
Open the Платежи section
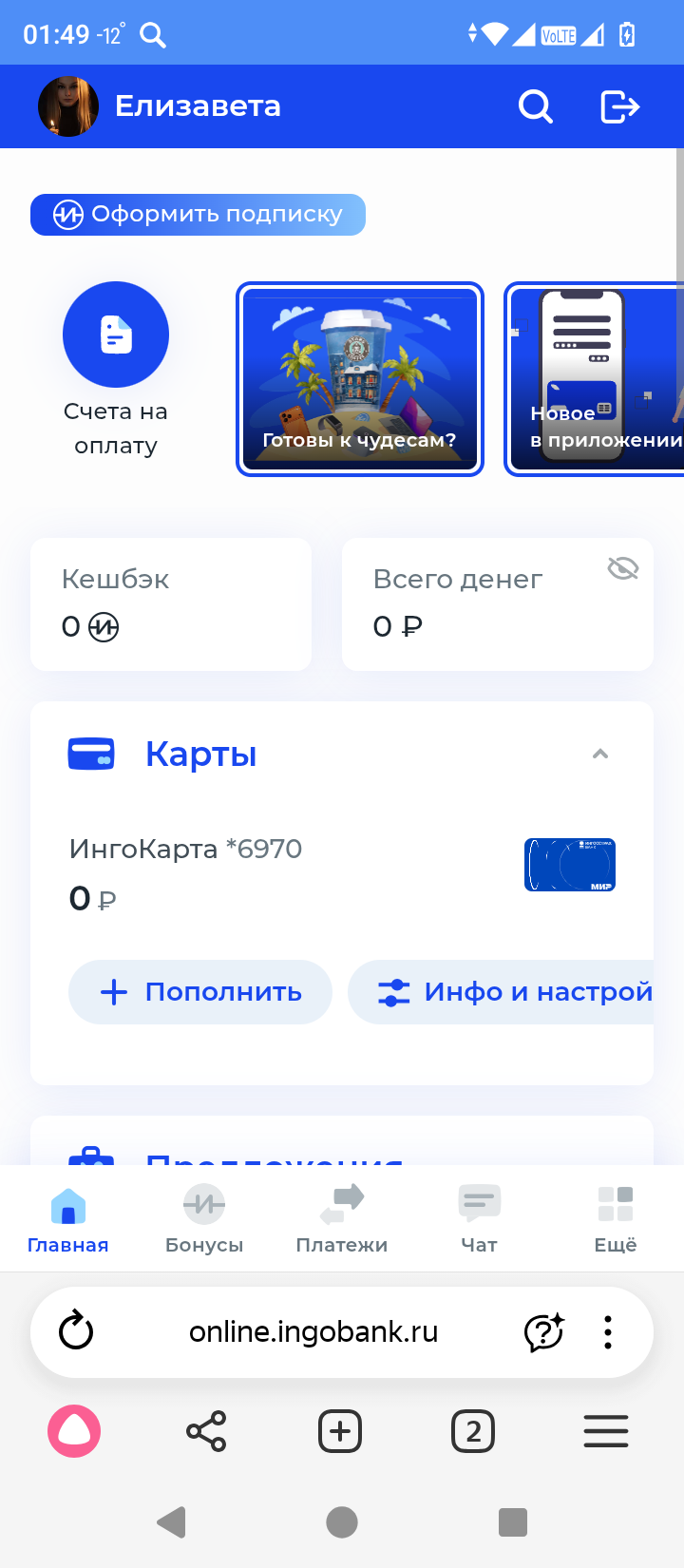(341, 1218)
